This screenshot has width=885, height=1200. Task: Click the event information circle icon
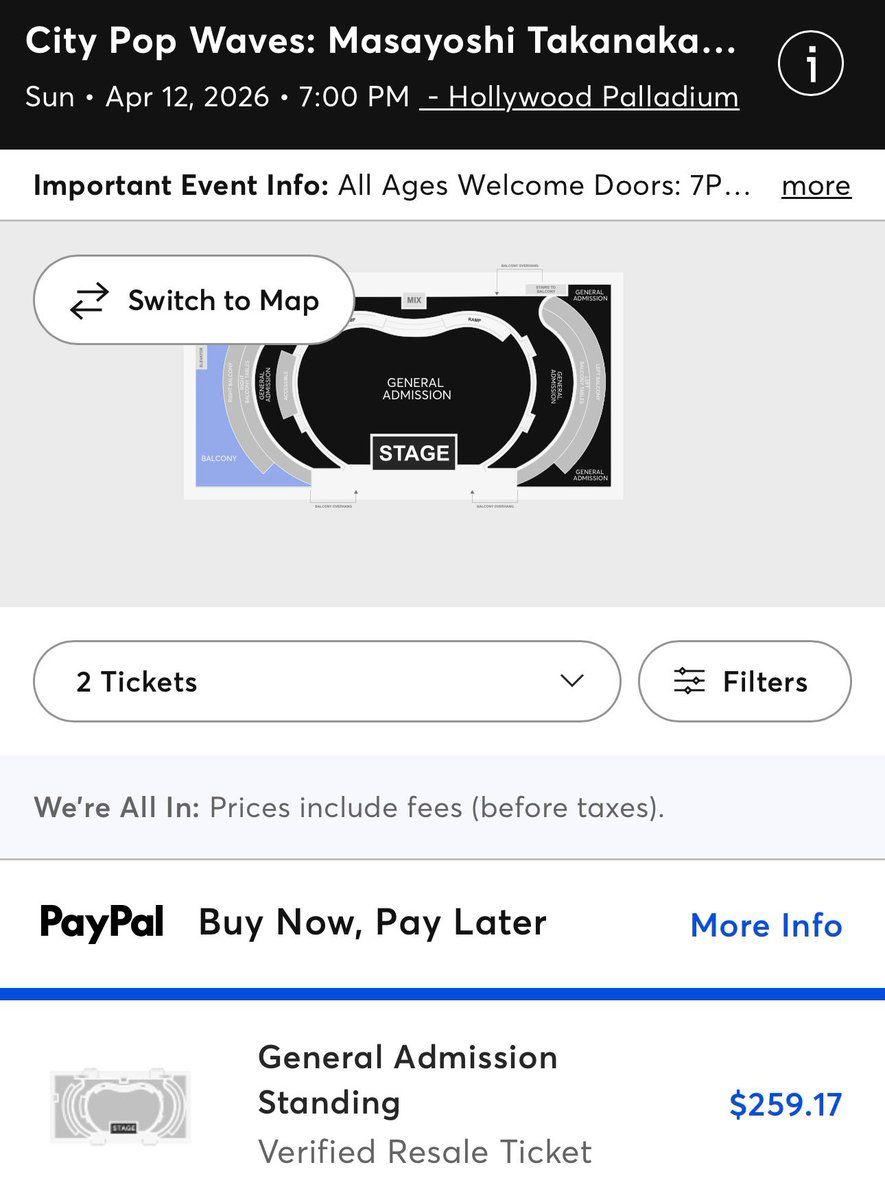pos(810,62)
